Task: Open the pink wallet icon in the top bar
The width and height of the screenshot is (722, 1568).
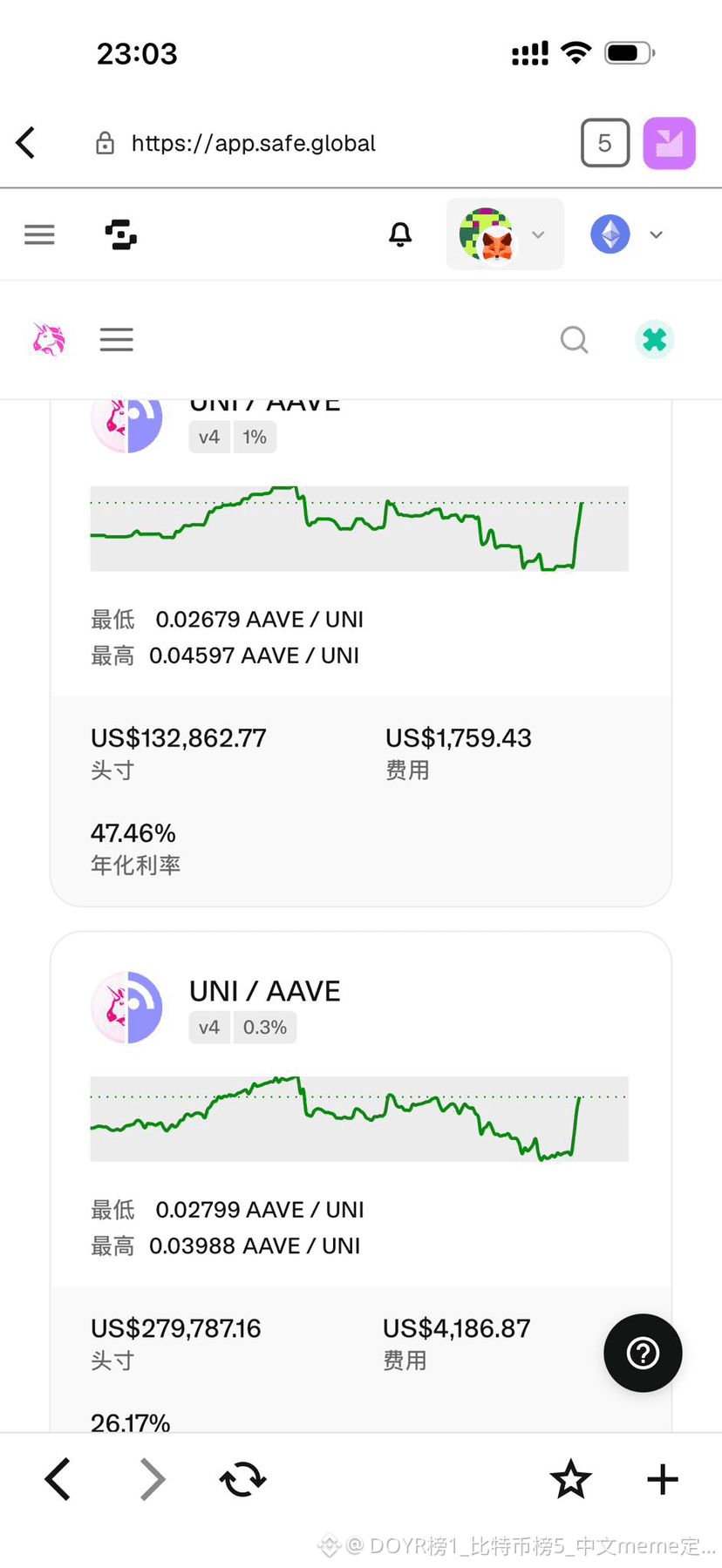Action: point(669,143)
